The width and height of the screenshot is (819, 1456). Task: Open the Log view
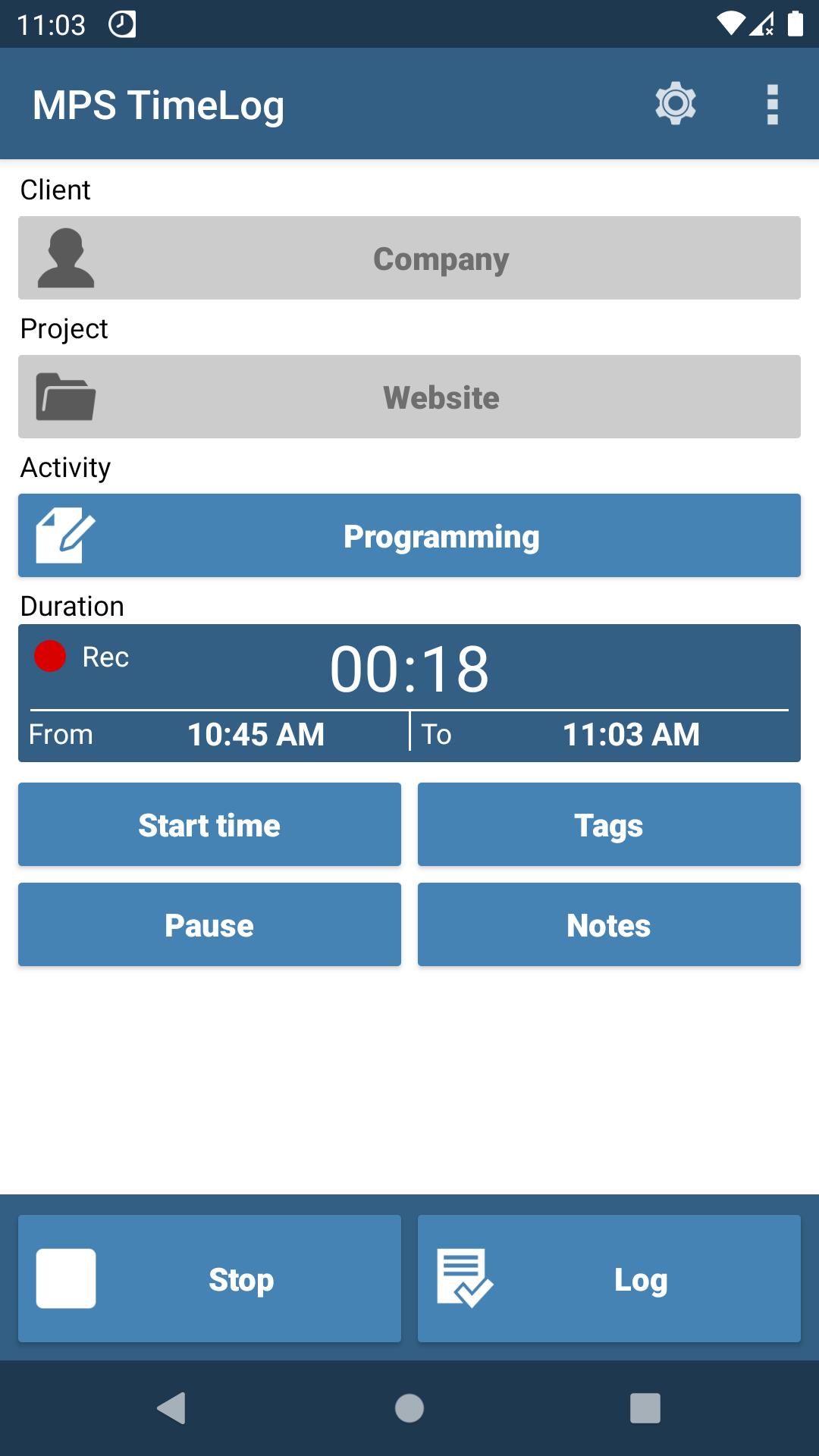(x=609, y=1279)
